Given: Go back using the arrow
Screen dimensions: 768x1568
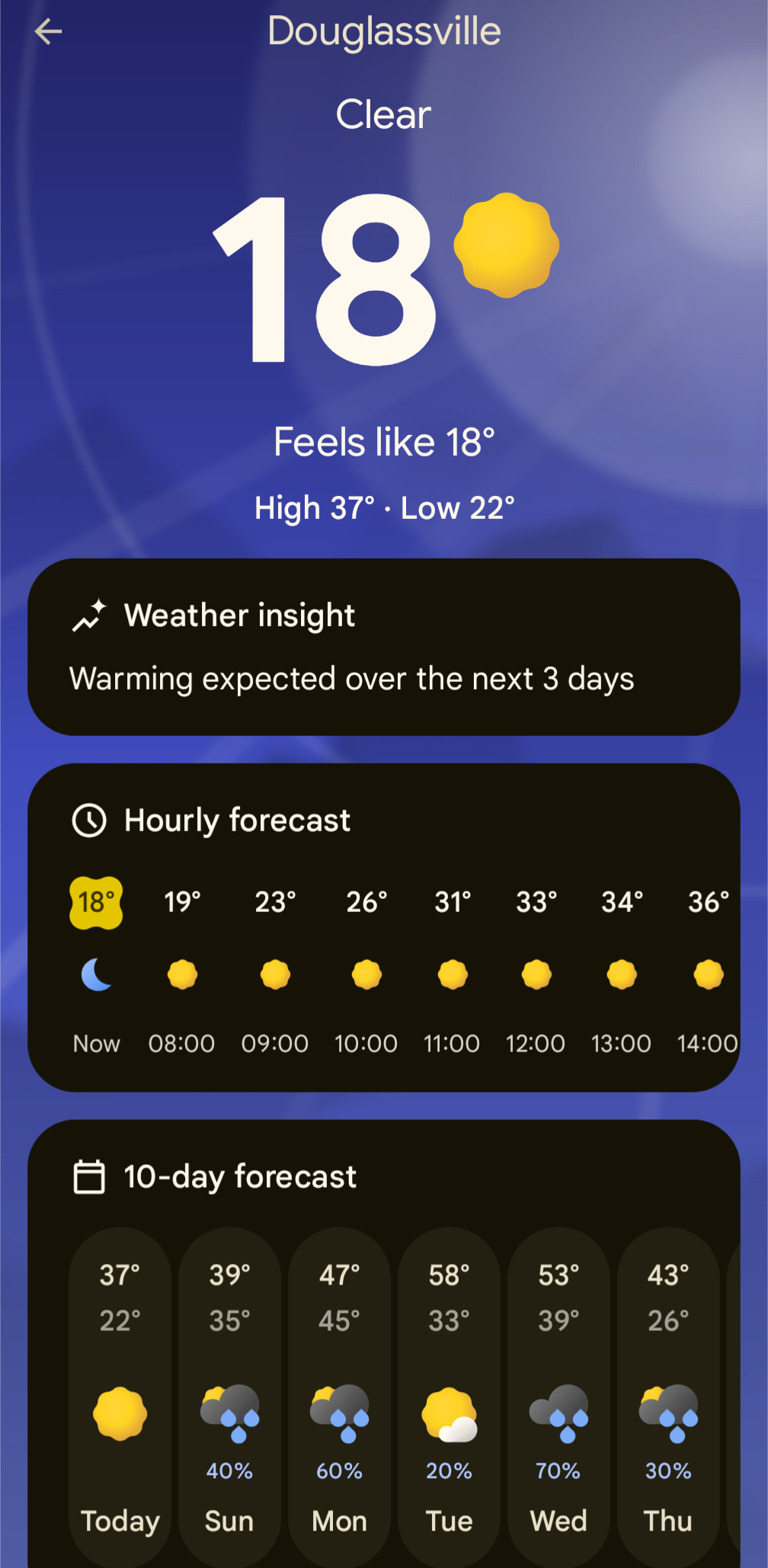Looking at the screenshot, I should pos(48,32).
